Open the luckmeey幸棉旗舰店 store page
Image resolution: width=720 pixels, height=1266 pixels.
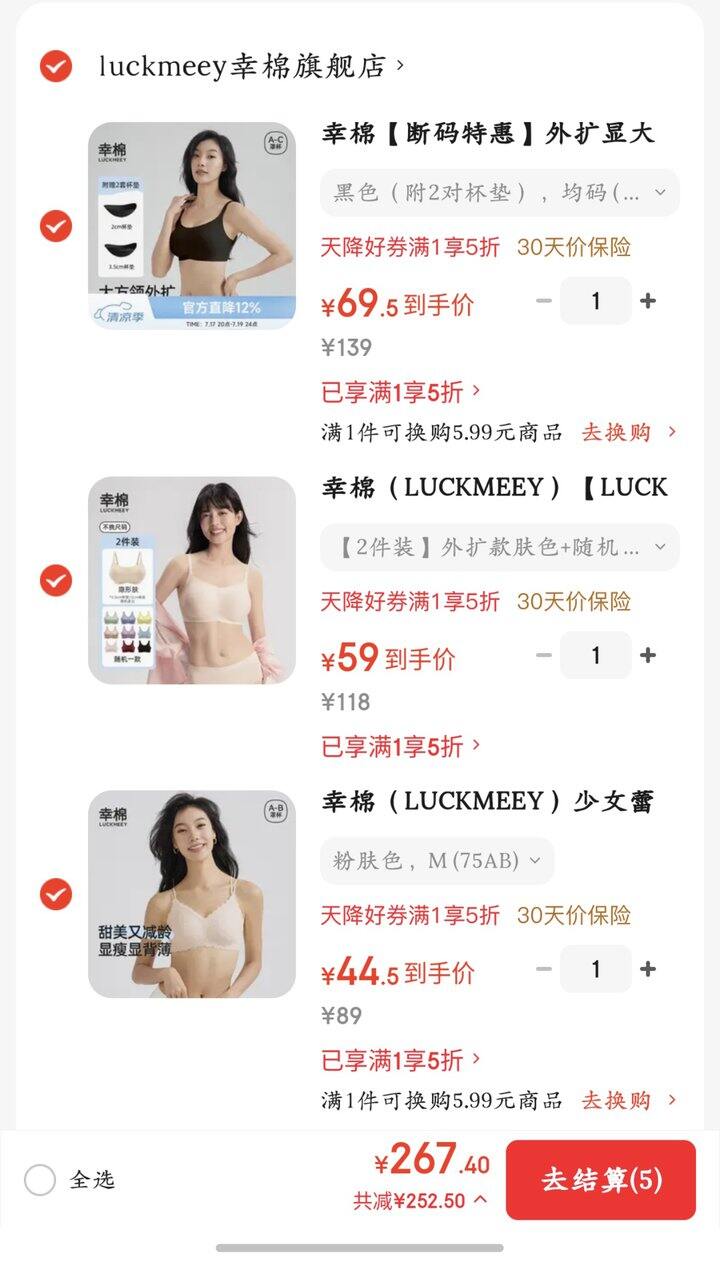(252, 67)
